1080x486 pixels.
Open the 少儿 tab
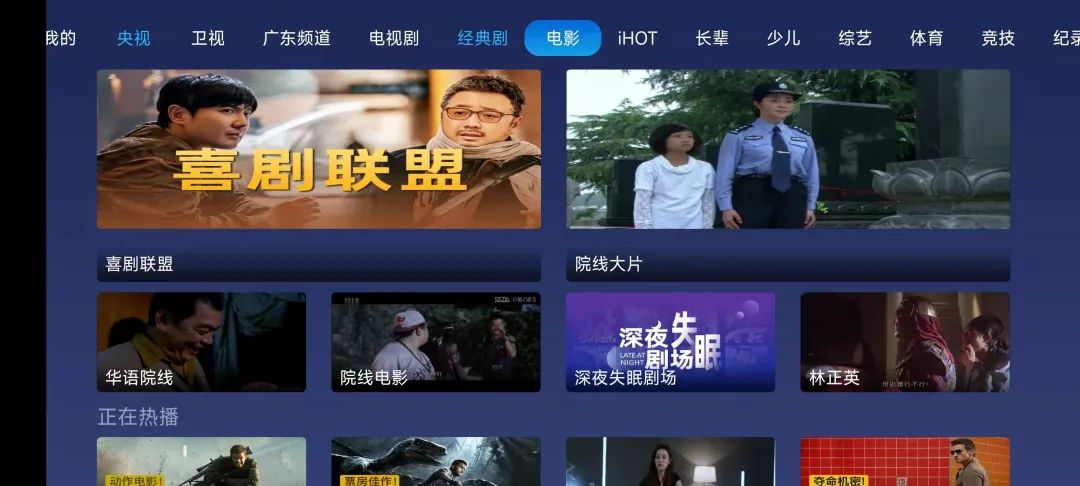[x=783, y=38]
